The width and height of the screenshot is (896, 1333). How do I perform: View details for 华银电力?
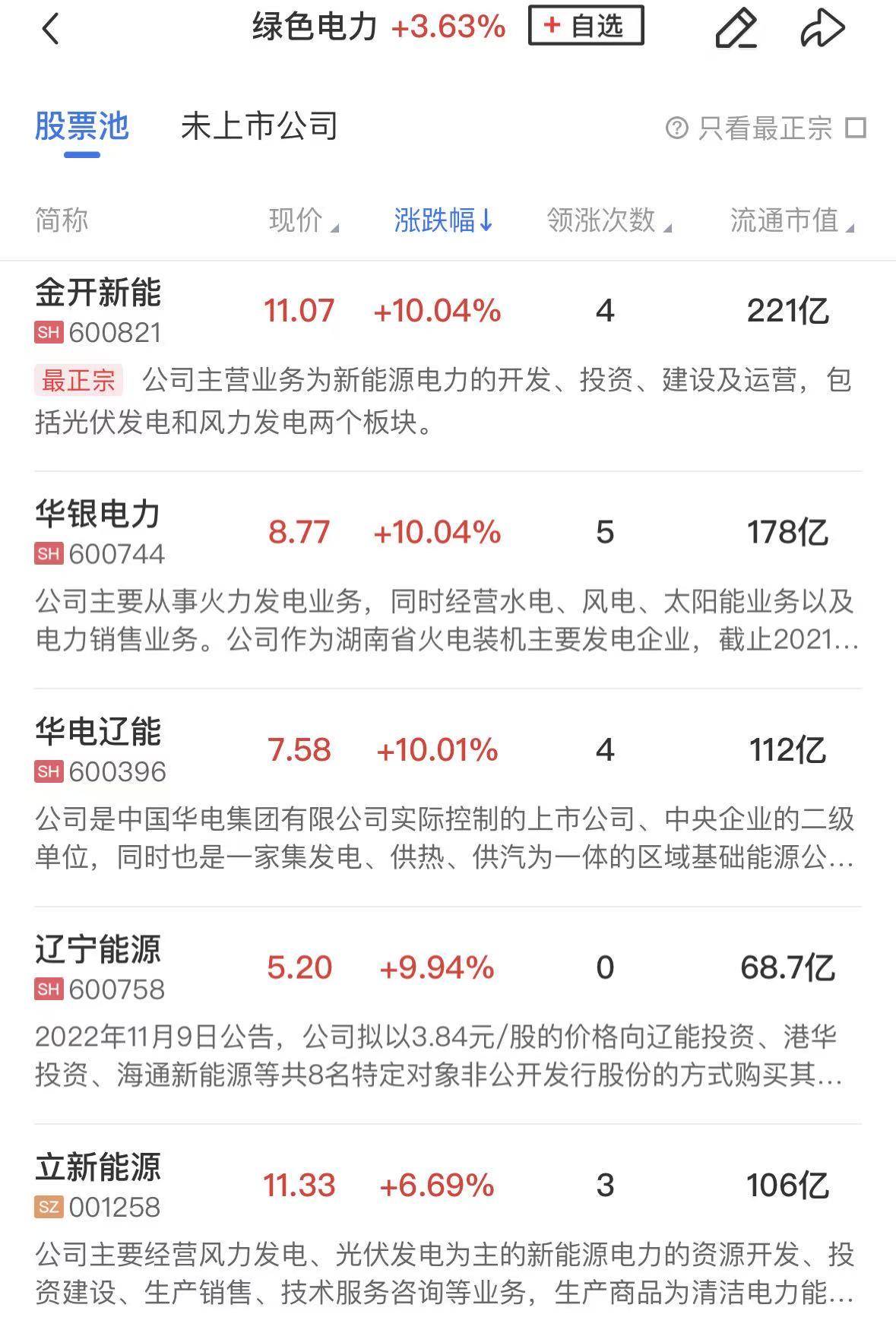(x=99, y=515)
